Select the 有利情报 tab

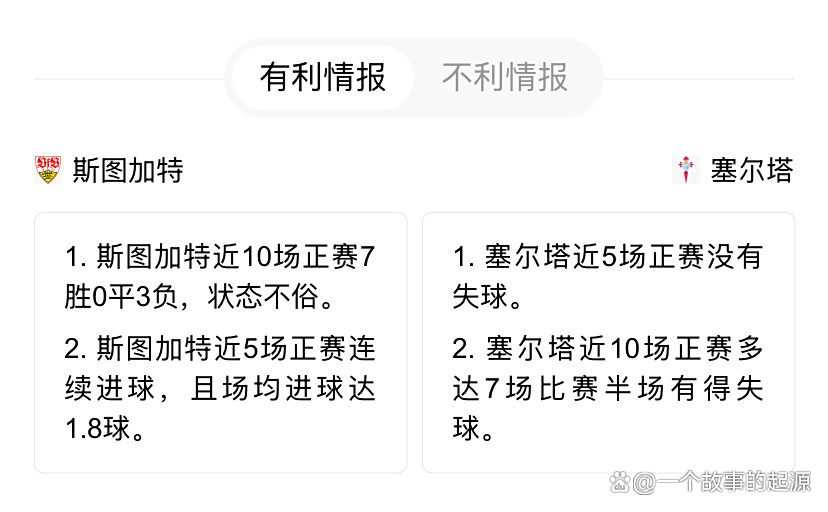pyautogui.click(x=322, y=78)
